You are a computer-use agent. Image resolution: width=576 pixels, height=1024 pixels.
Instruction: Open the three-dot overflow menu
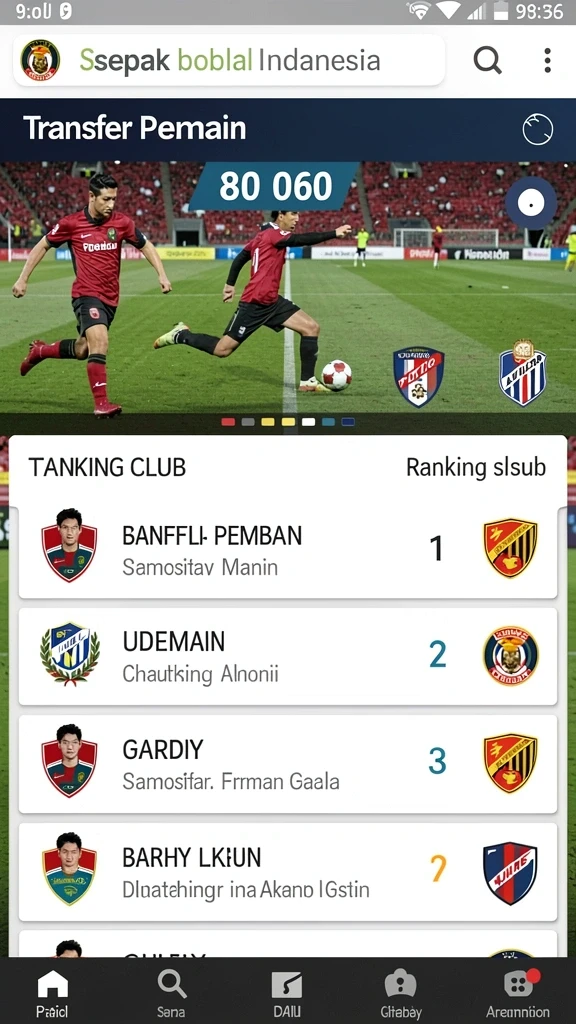coord(547,60)
